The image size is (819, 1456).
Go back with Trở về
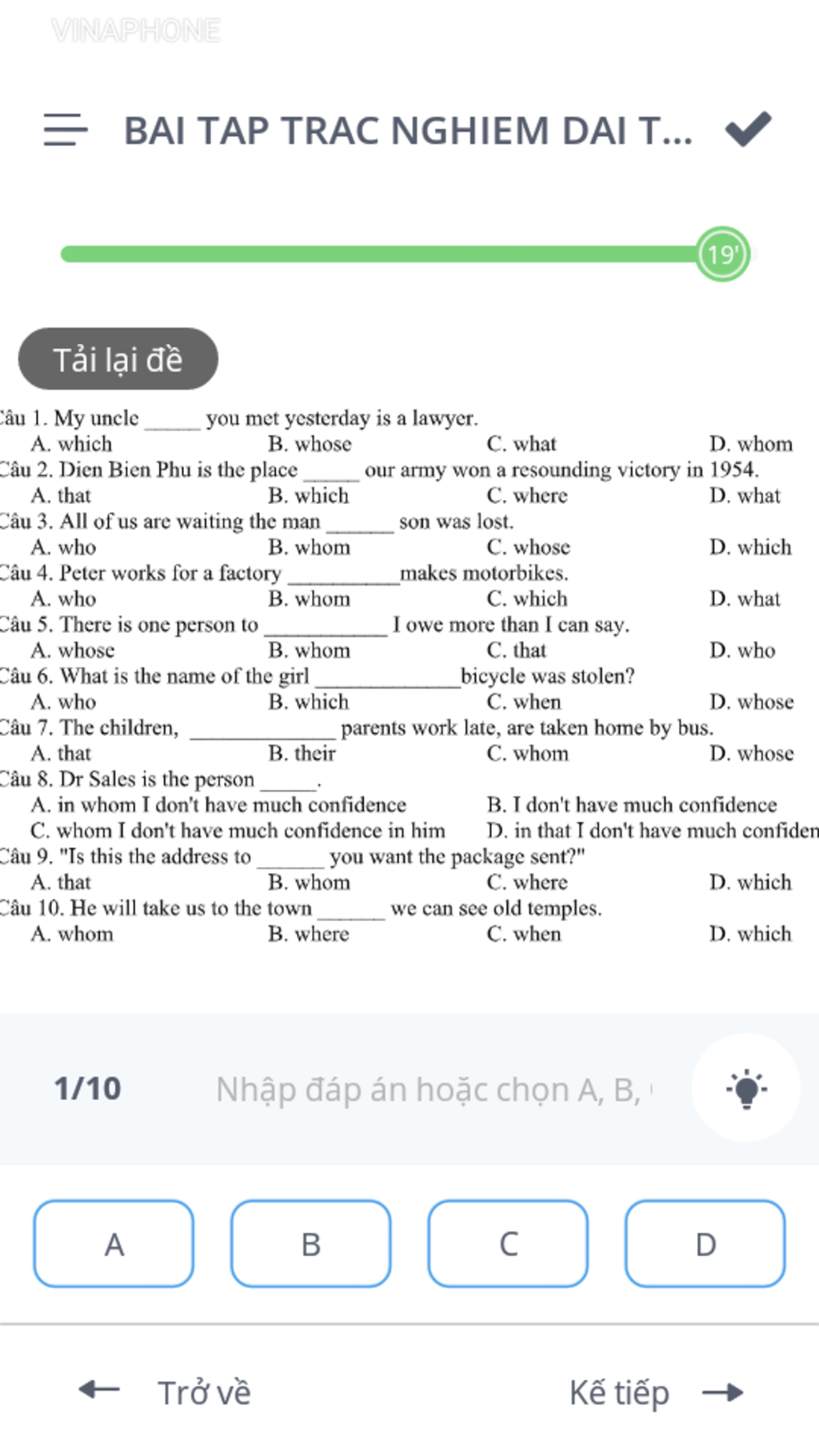[166, 1393]
